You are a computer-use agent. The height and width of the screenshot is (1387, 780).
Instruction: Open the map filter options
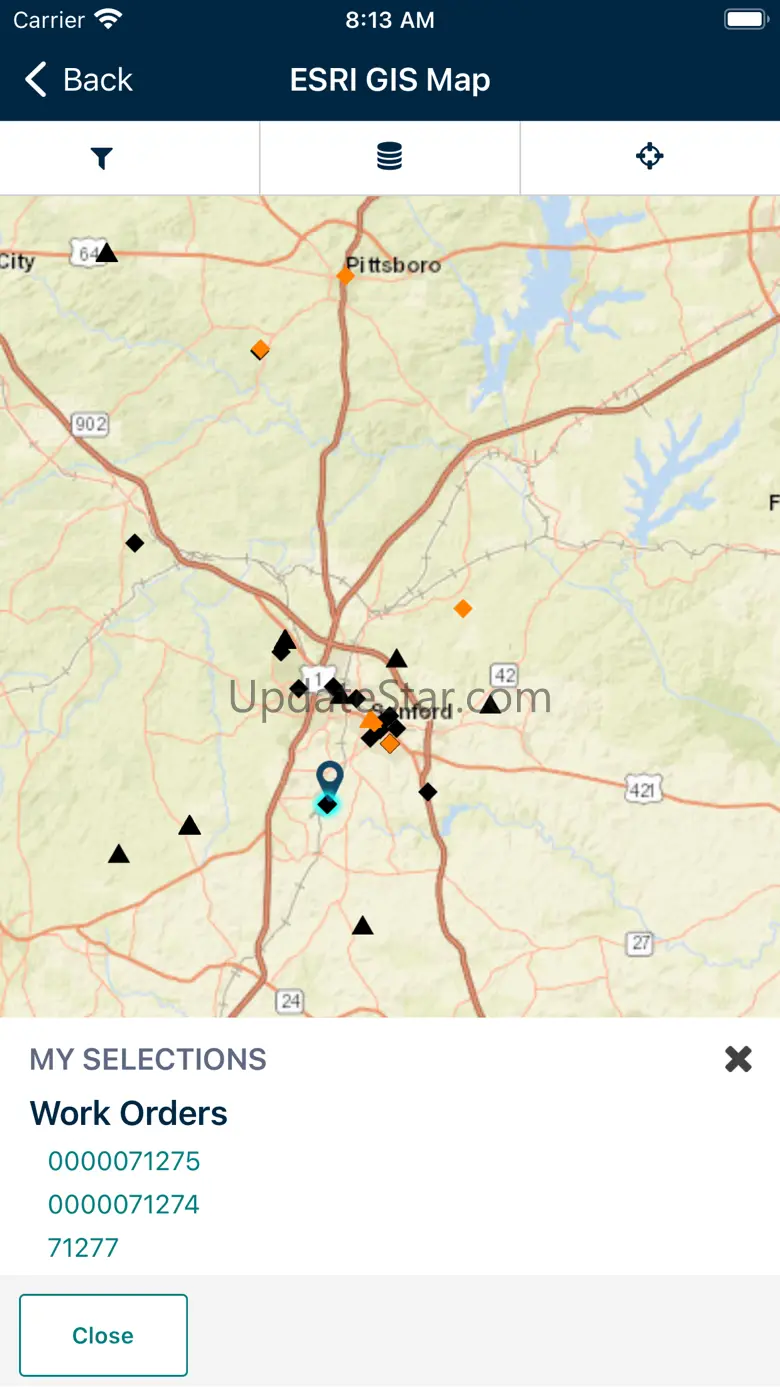tap(101, 158)
